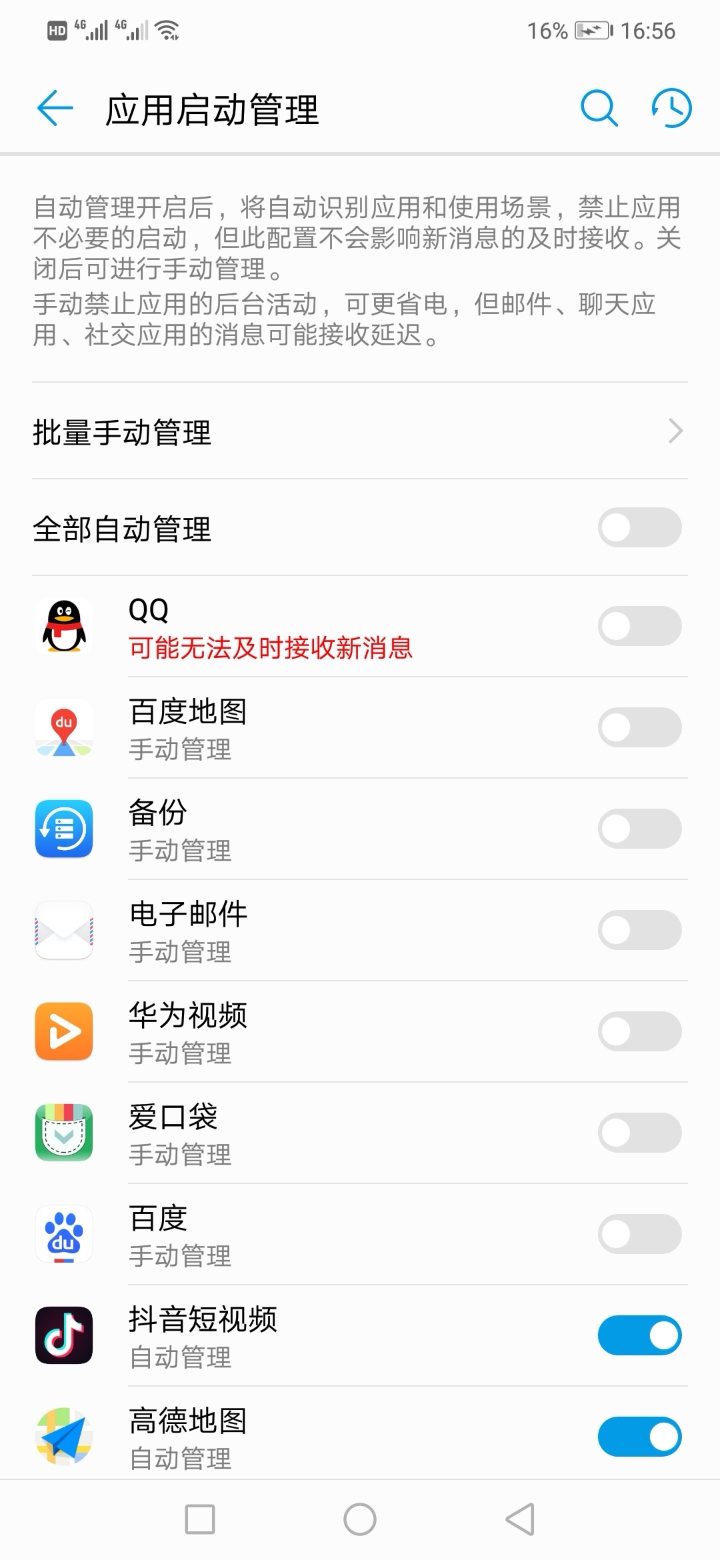Enable 全部自动管理 switch
This screenshot has width=720, height=1560.
tap(639, 528)
